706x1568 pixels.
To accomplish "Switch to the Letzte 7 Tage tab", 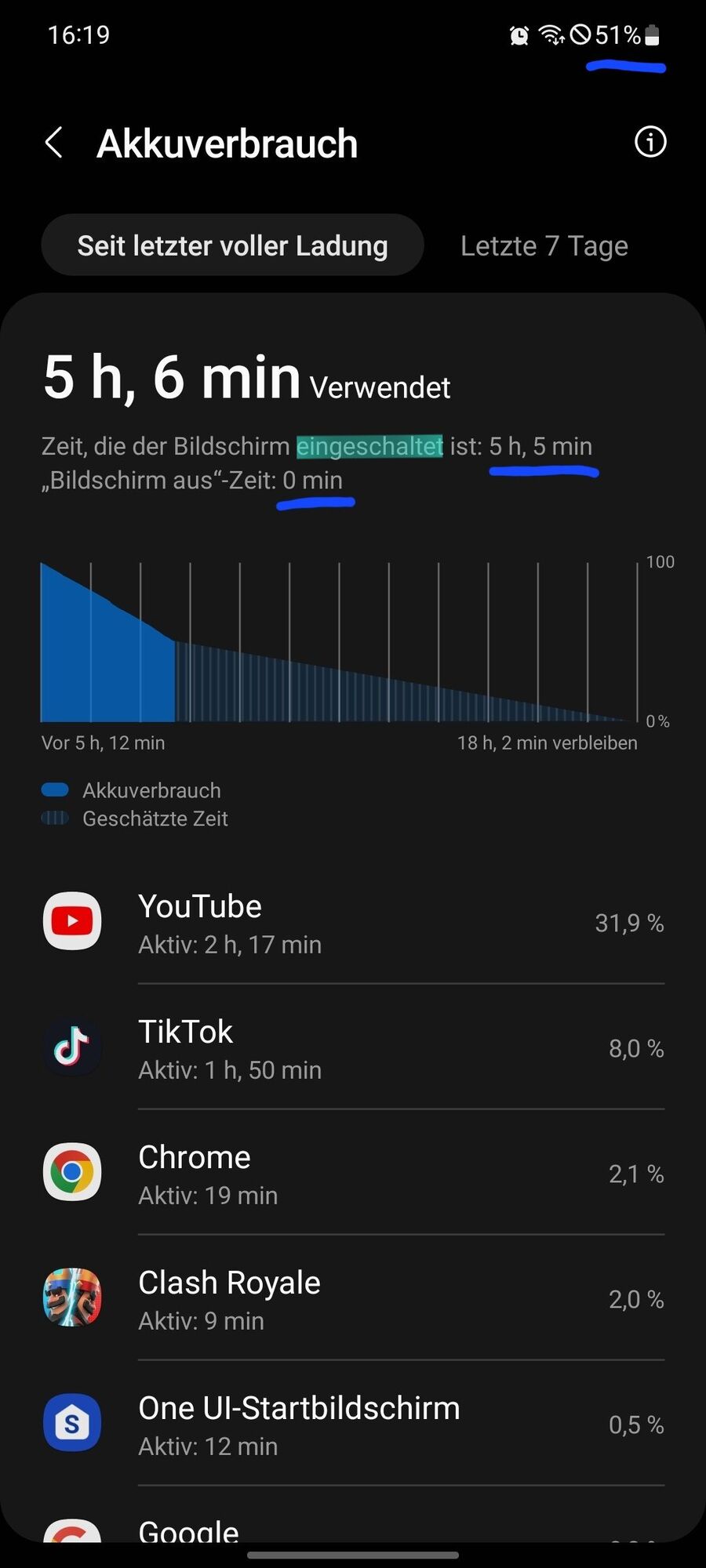I will point(544,245).
